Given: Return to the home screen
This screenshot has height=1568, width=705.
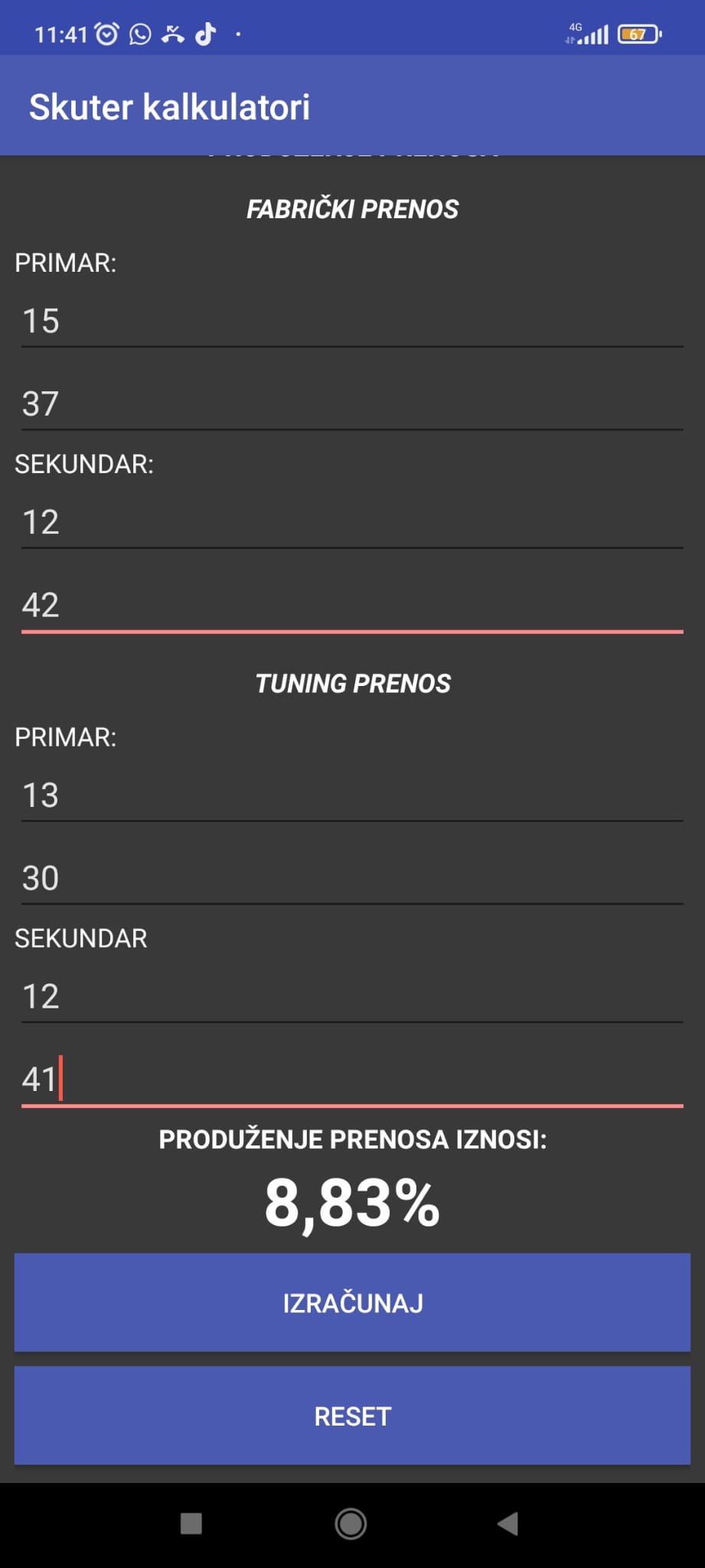Looking at the screenshot, I should pos(351,1524).
